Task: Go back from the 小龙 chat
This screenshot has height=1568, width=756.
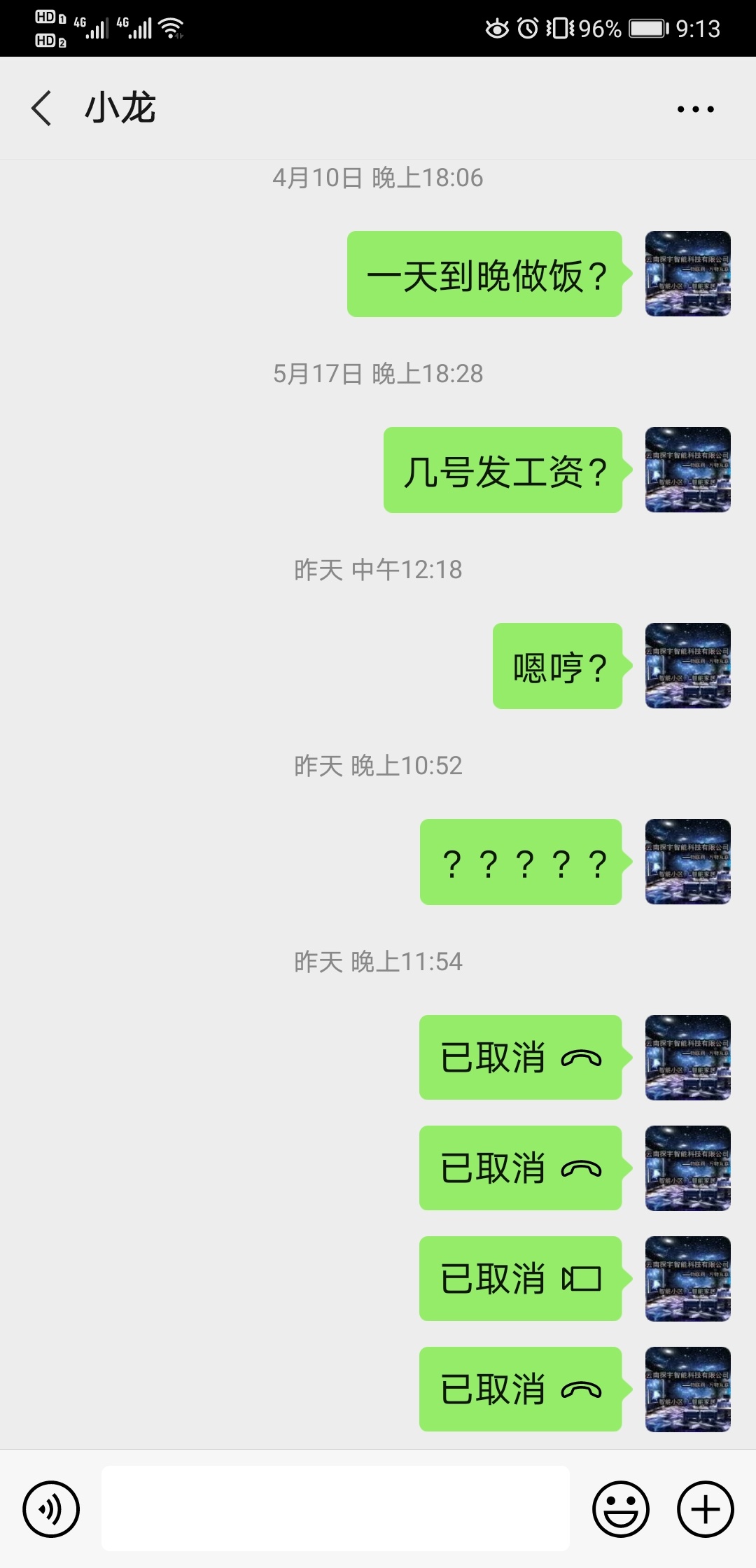Action: click(42, 108)
